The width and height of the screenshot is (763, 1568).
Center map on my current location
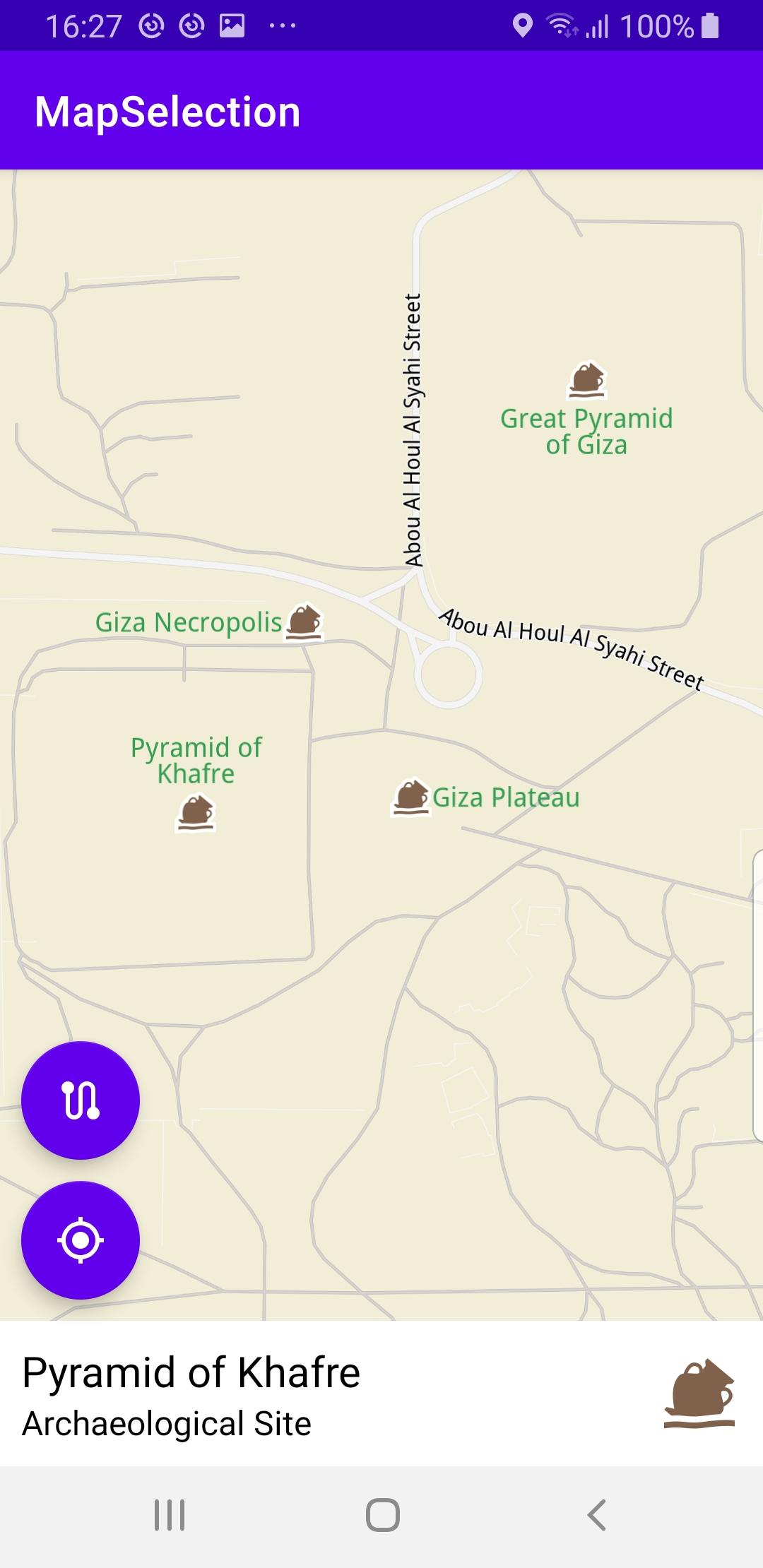[81, 1240]
